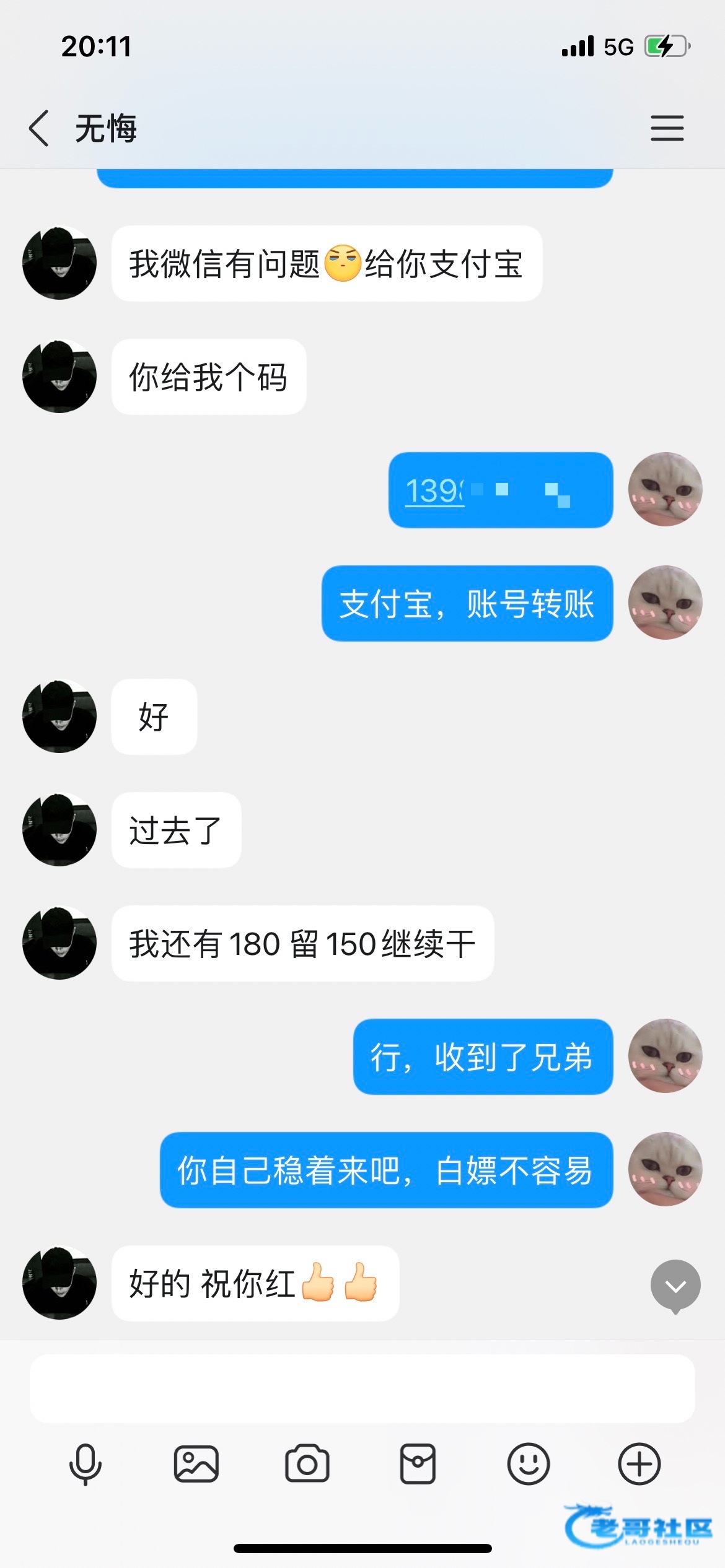Launch the camera from the toolbar
725x1568 pixels.
(x=307, y=1464)
